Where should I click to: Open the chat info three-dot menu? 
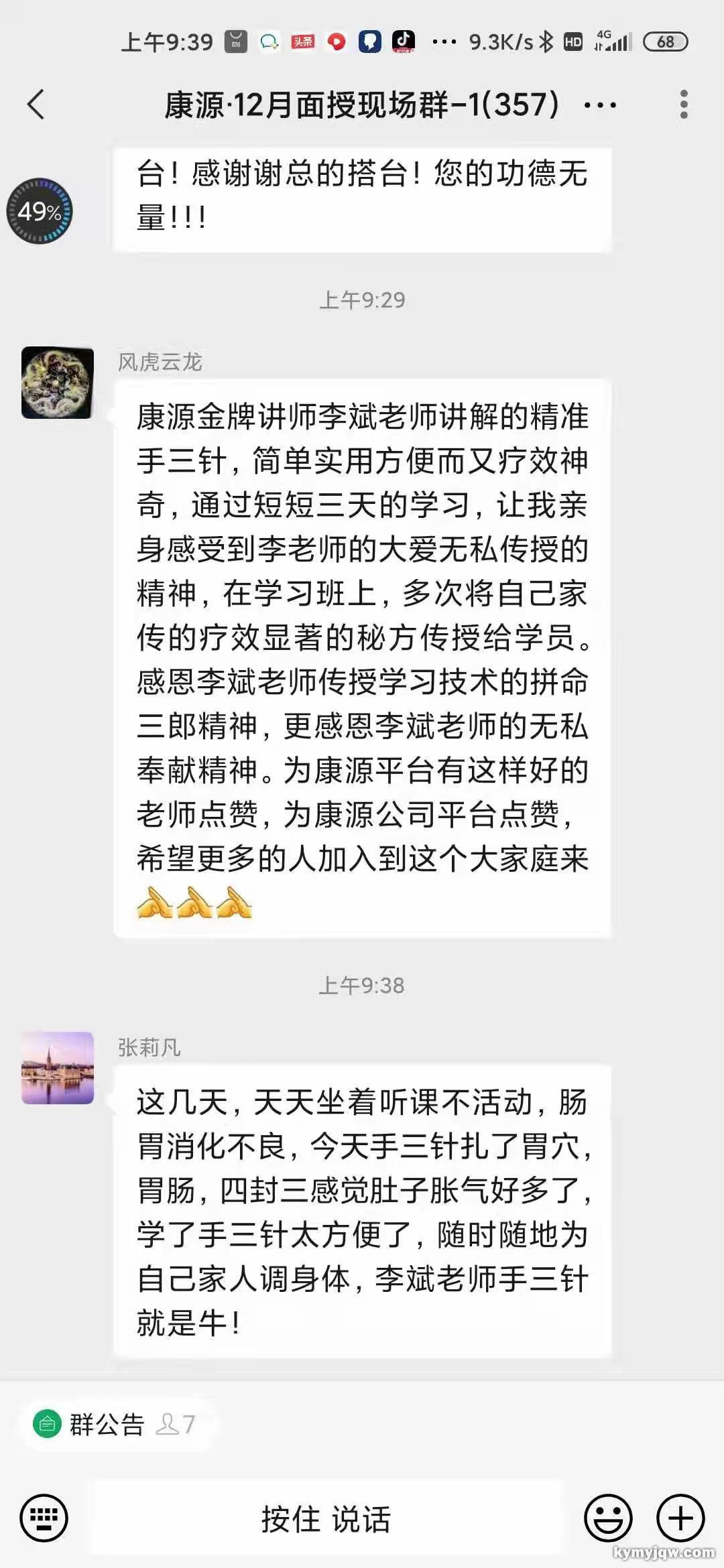pos(683,105)
